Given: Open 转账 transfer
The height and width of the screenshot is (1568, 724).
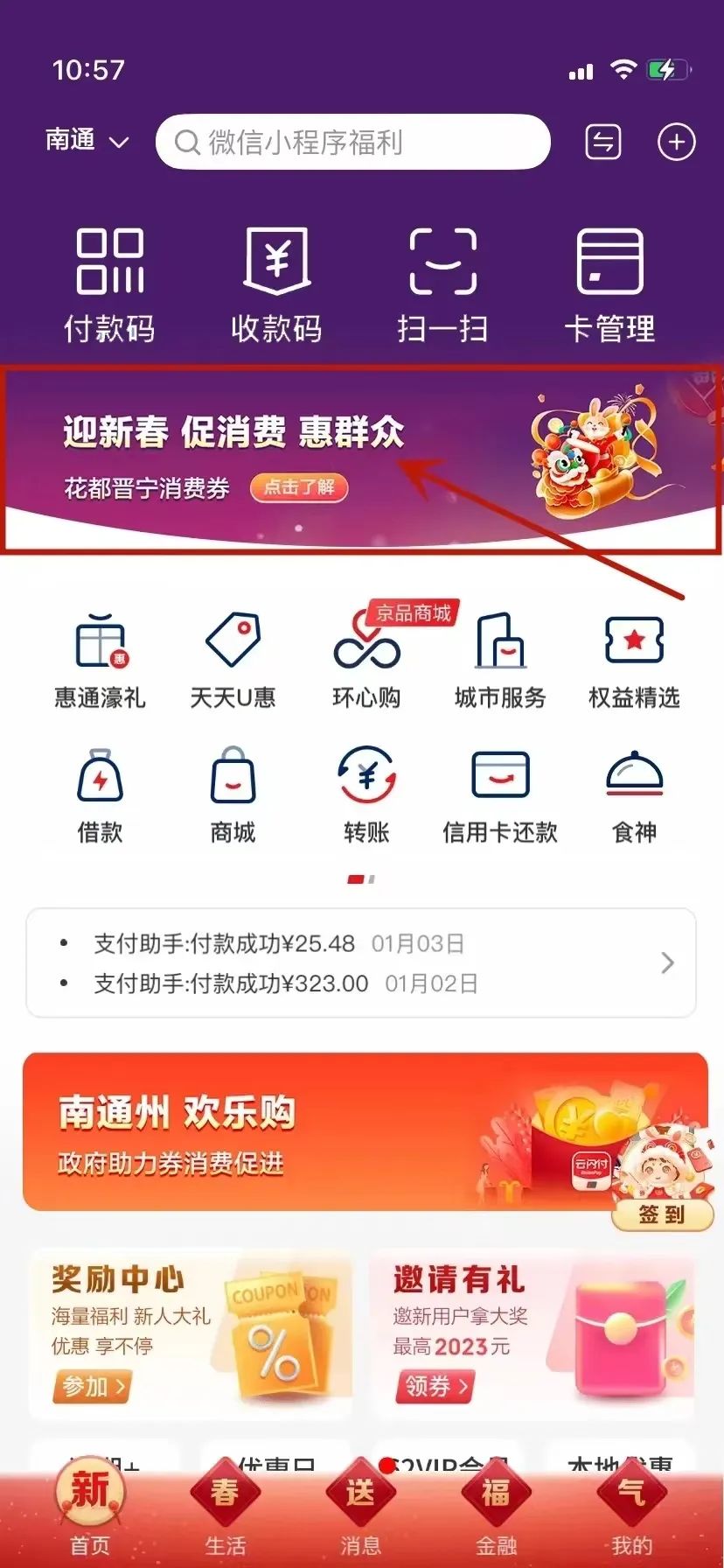Looking at the screenshot, I should pyautogui.click(x=366, y=794).
